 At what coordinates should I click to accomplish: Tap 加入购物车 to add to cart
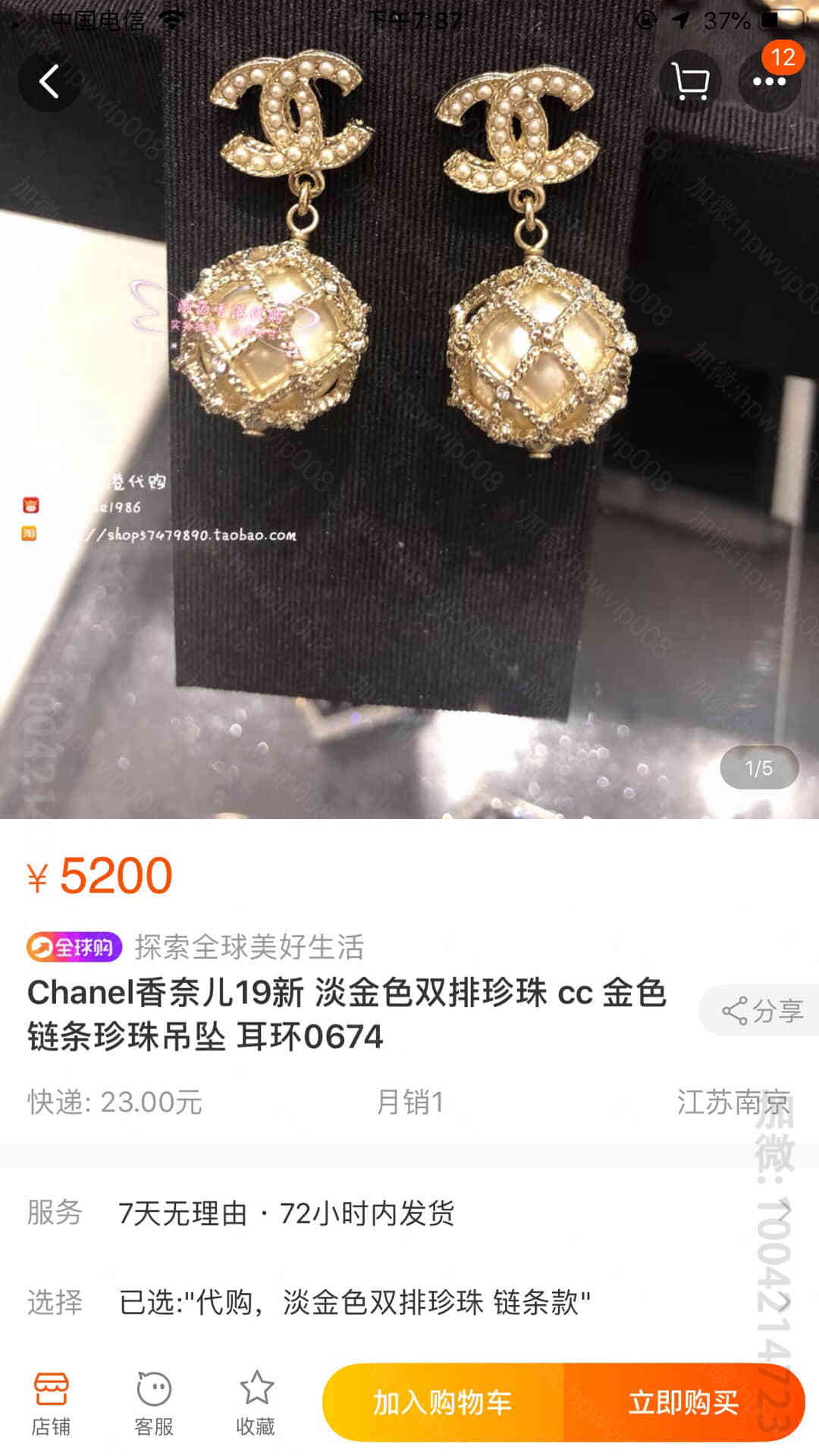[x=443, y=1402]
